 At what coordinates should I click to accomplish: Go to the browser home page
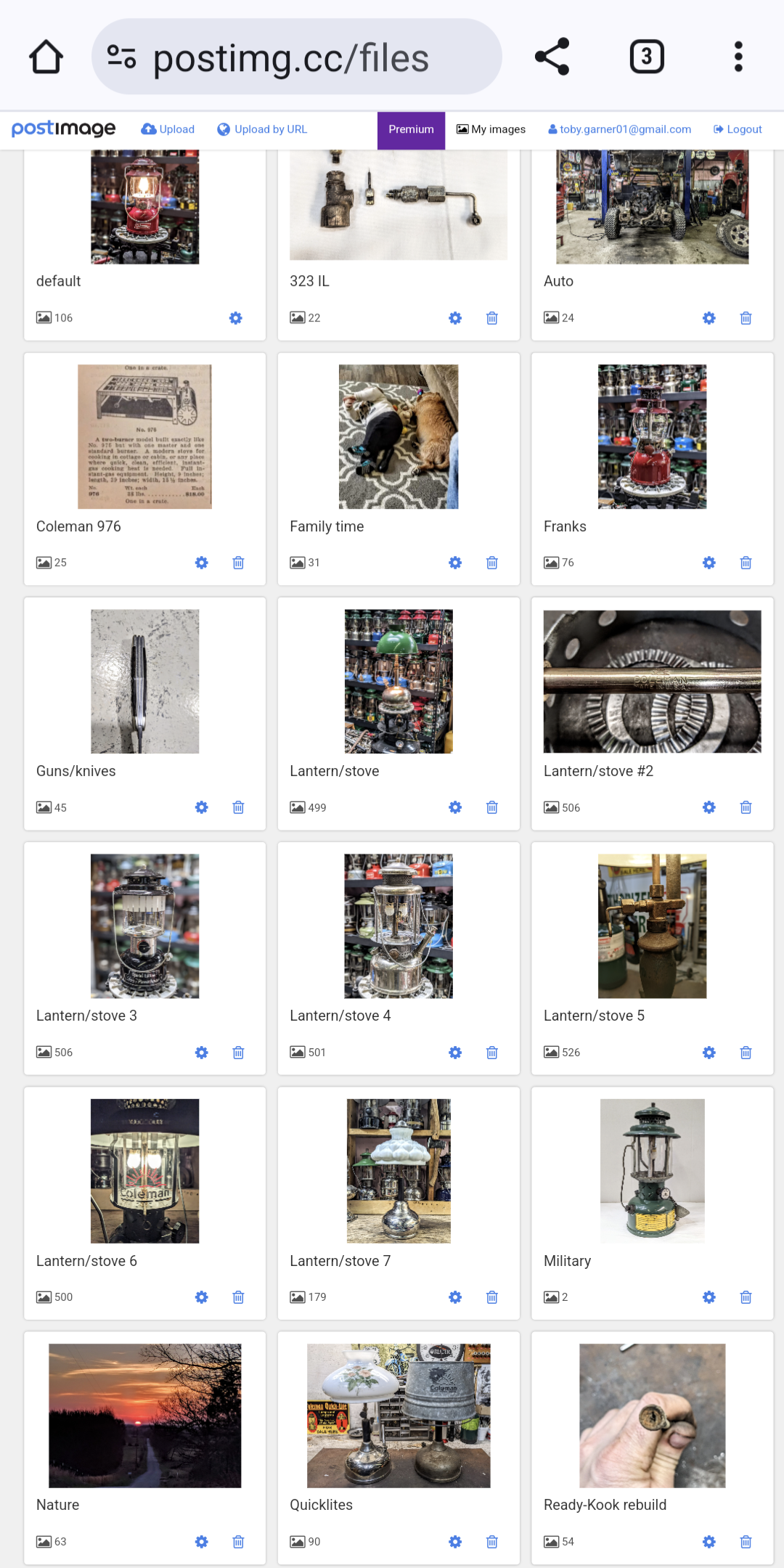coord(46,57)
